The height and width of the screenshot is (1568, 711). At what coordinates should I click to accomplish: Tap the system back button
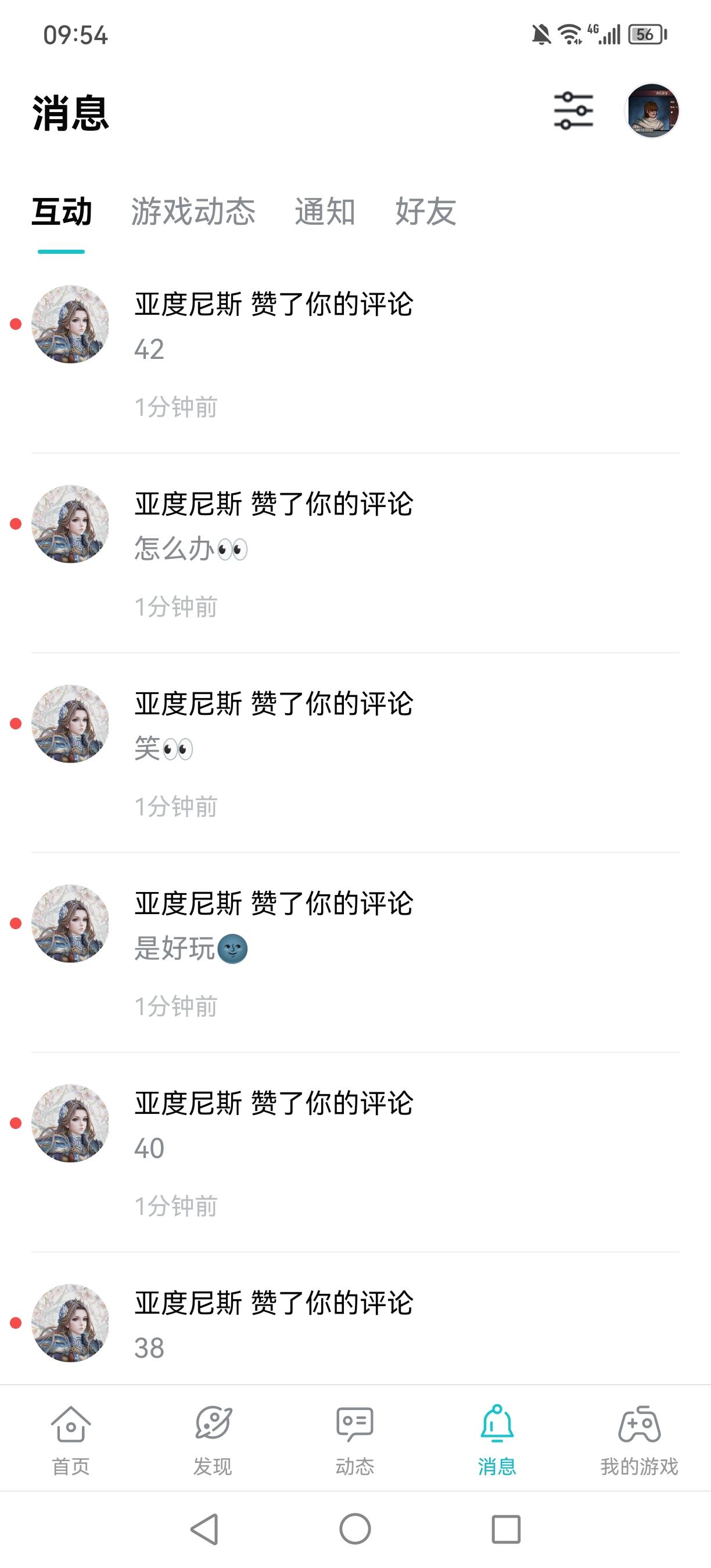(204, 1529)
